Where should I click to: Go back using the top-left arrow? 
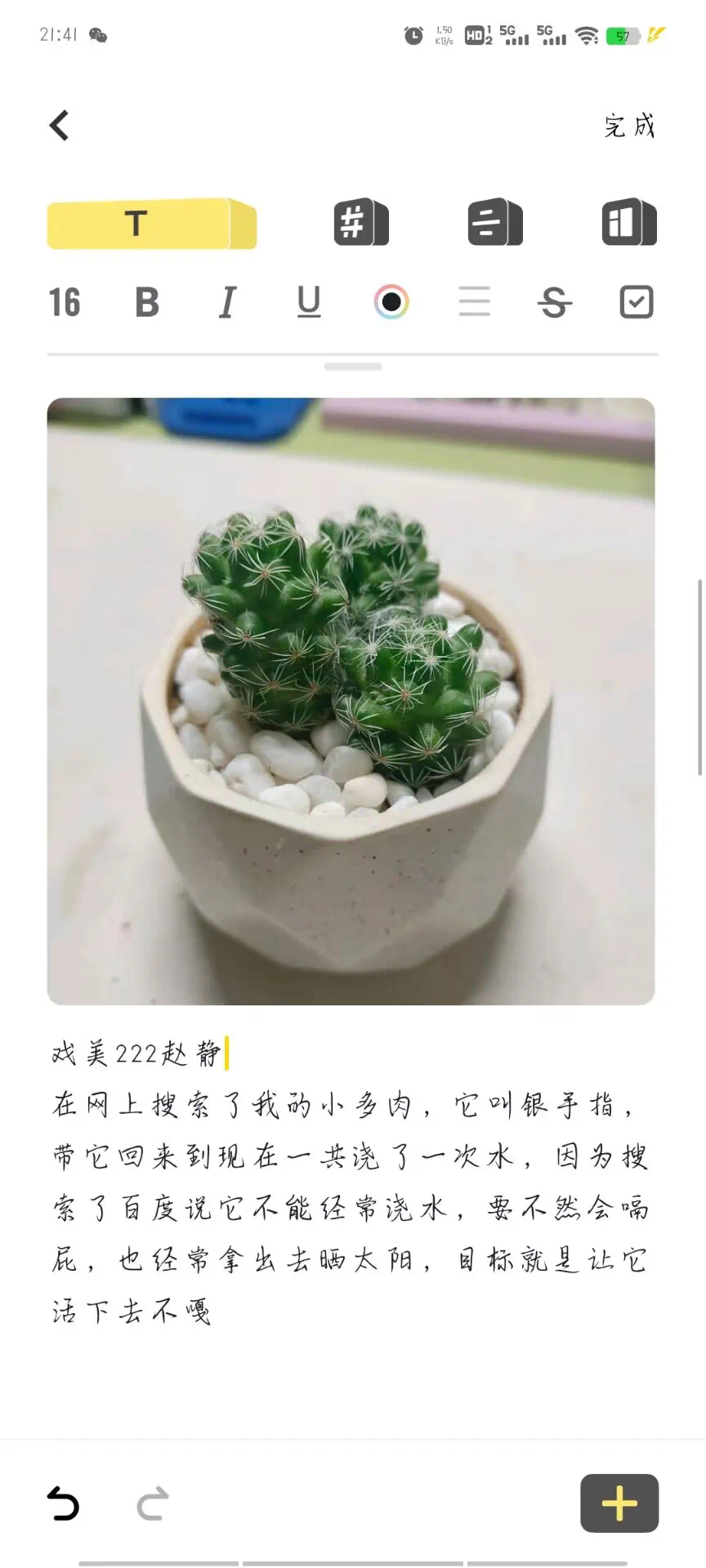60,126
